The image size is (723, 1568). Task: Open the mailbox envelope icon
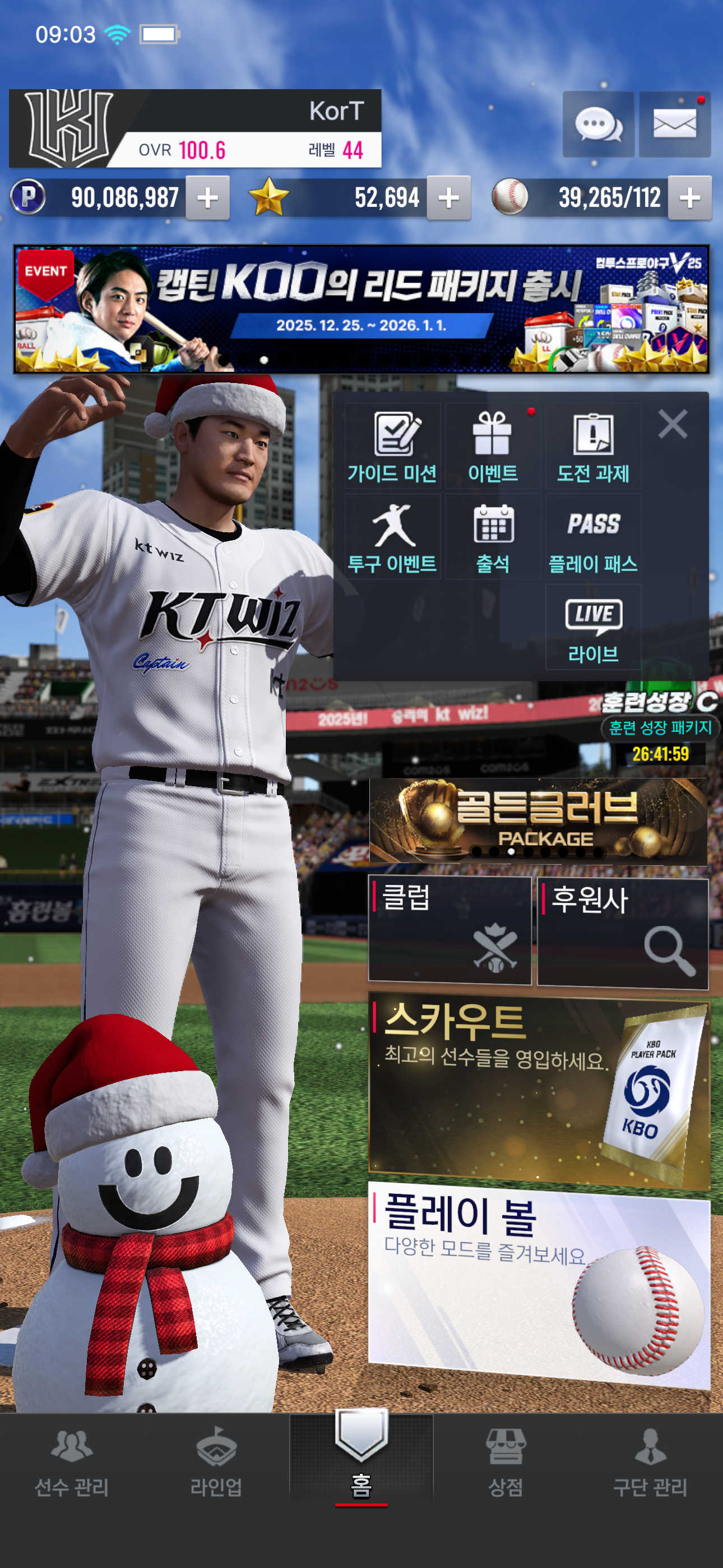point(674,125)
